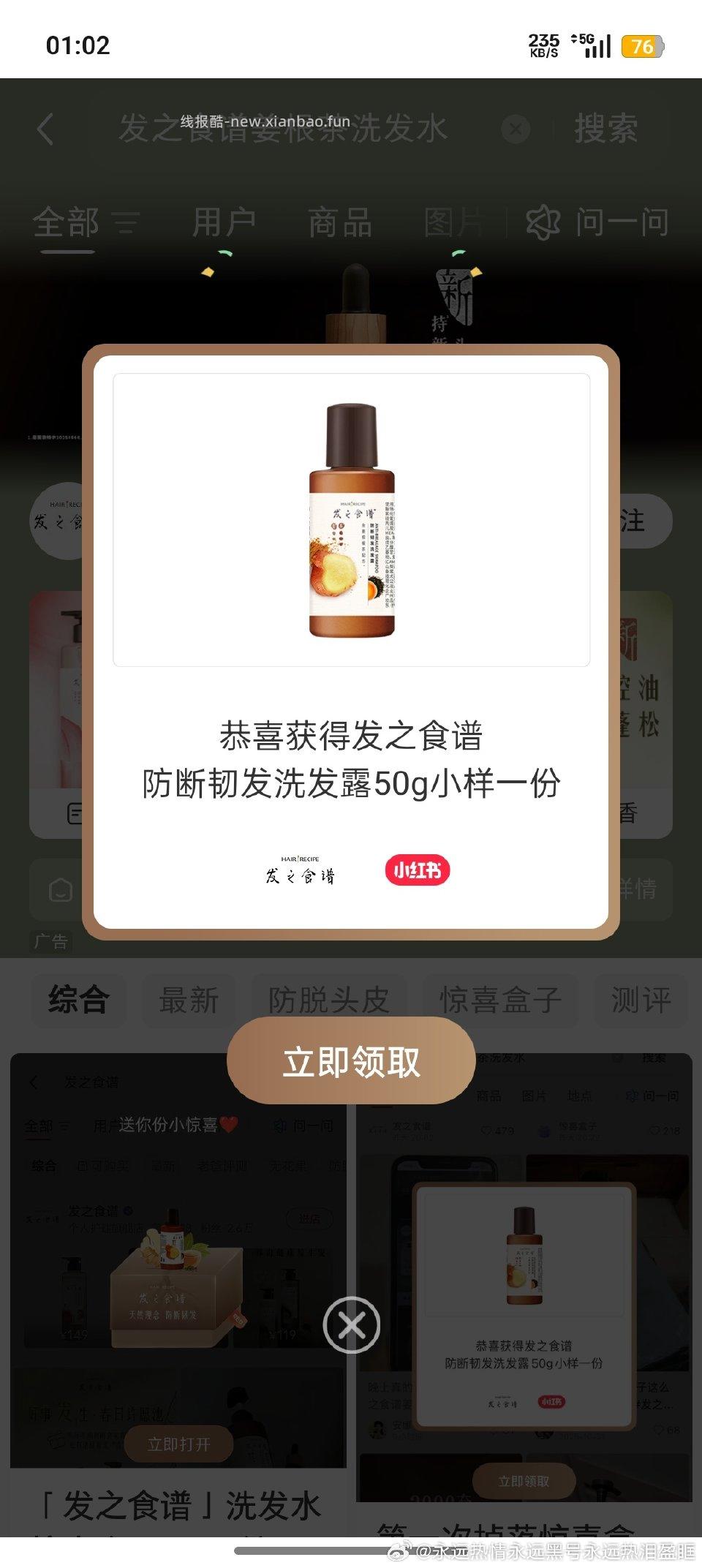Switch to the 用户 tab
The image size is (702, 1568).
pos(225,225)
